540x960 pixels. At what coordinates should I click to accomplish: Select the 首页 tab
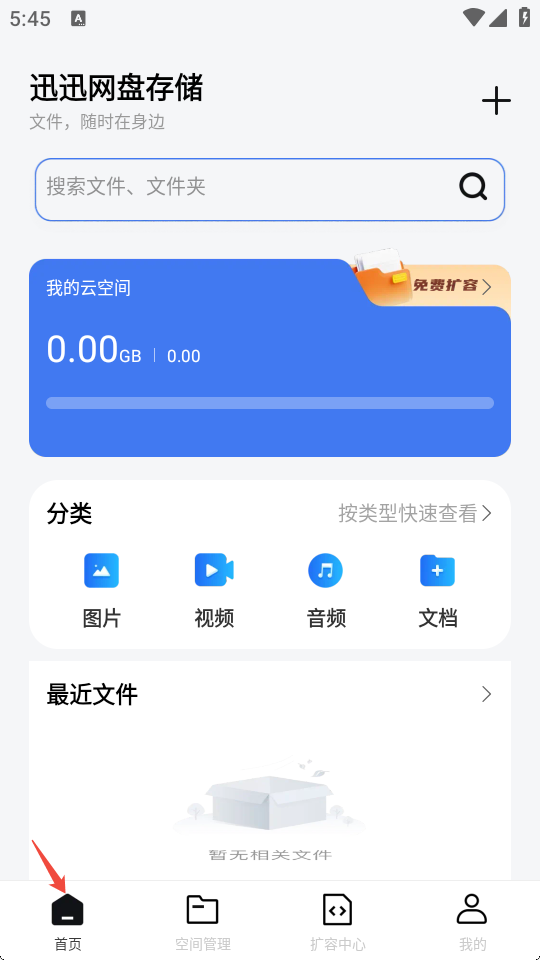click(67, 923)
